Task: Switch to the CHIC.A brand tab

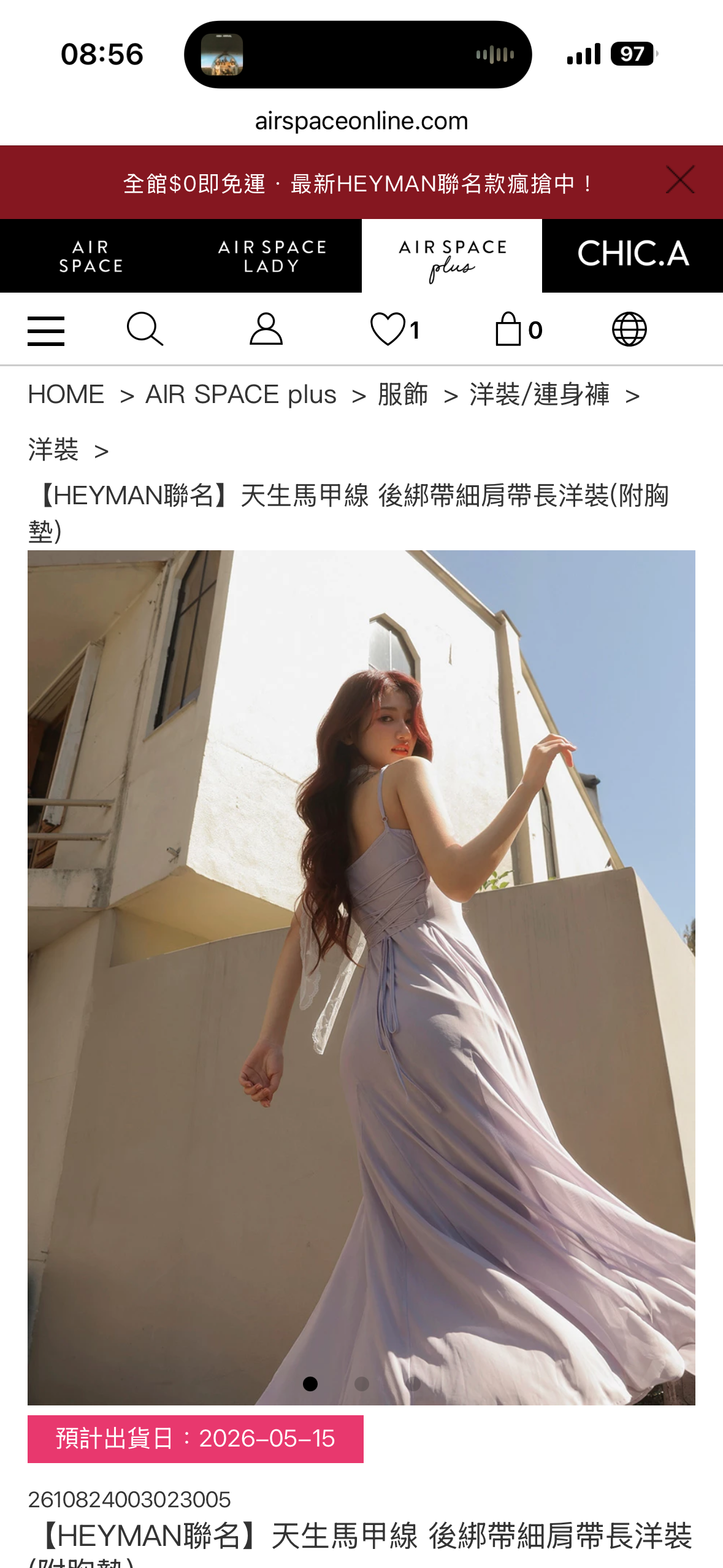Action: pyautogui.click(x=632, y=255)
